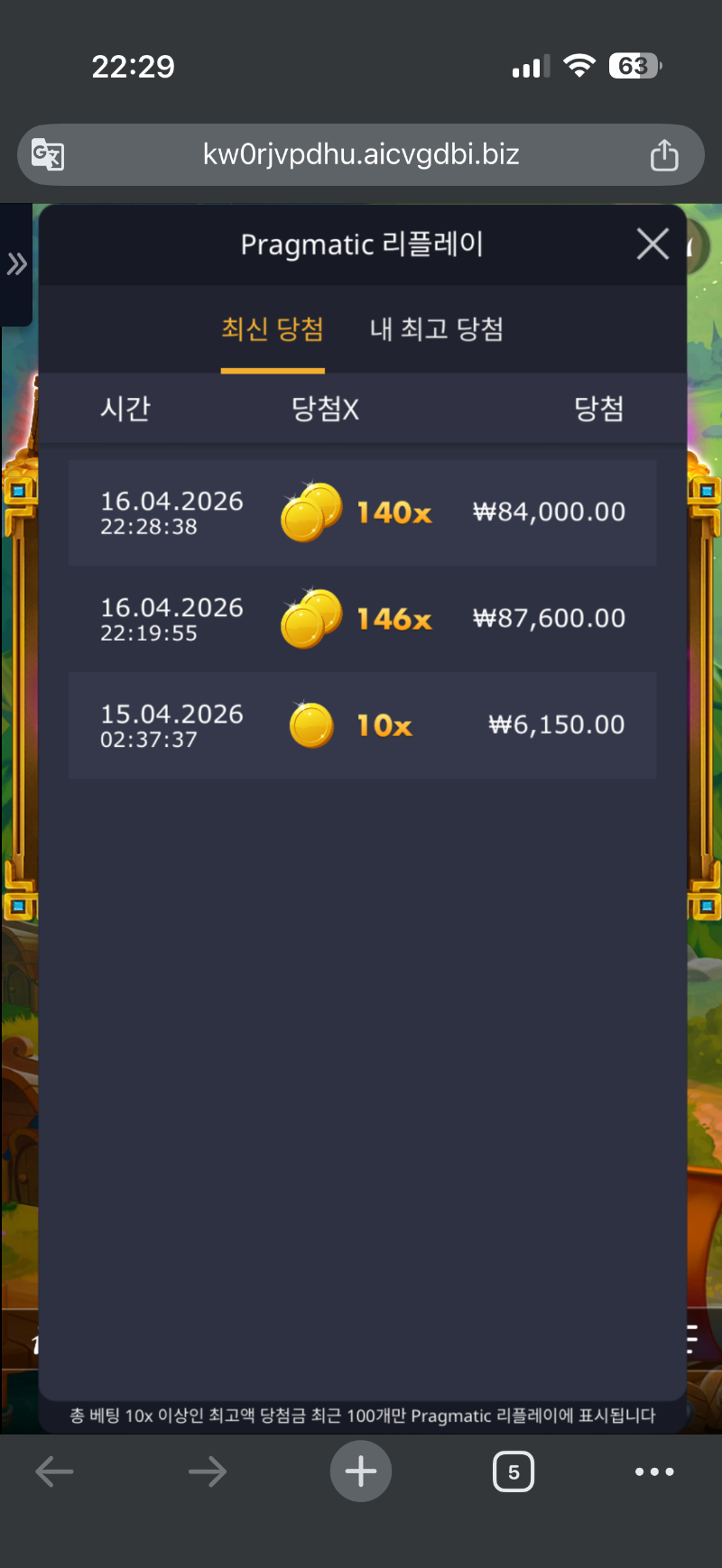Open the 146x win replay row

[362, 619]
